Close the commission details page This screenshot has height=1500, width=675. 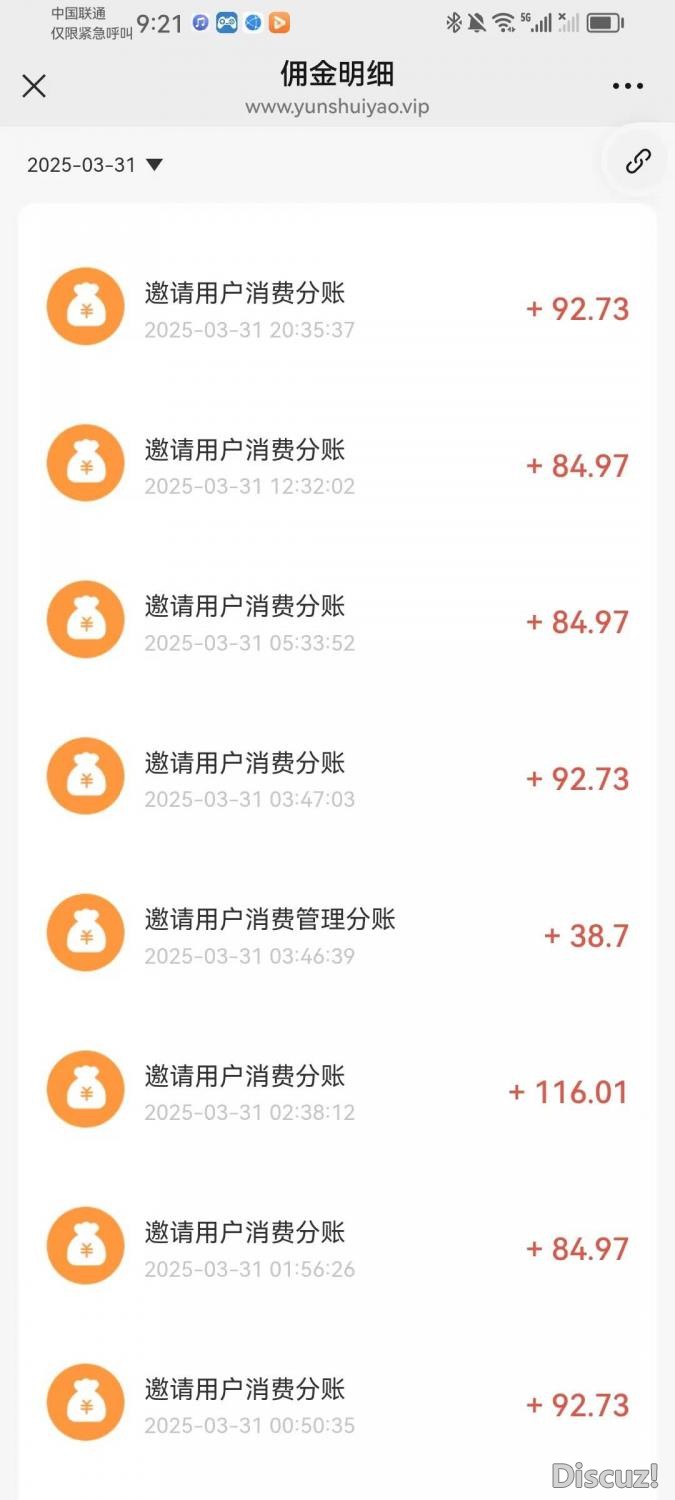(34, 86)
